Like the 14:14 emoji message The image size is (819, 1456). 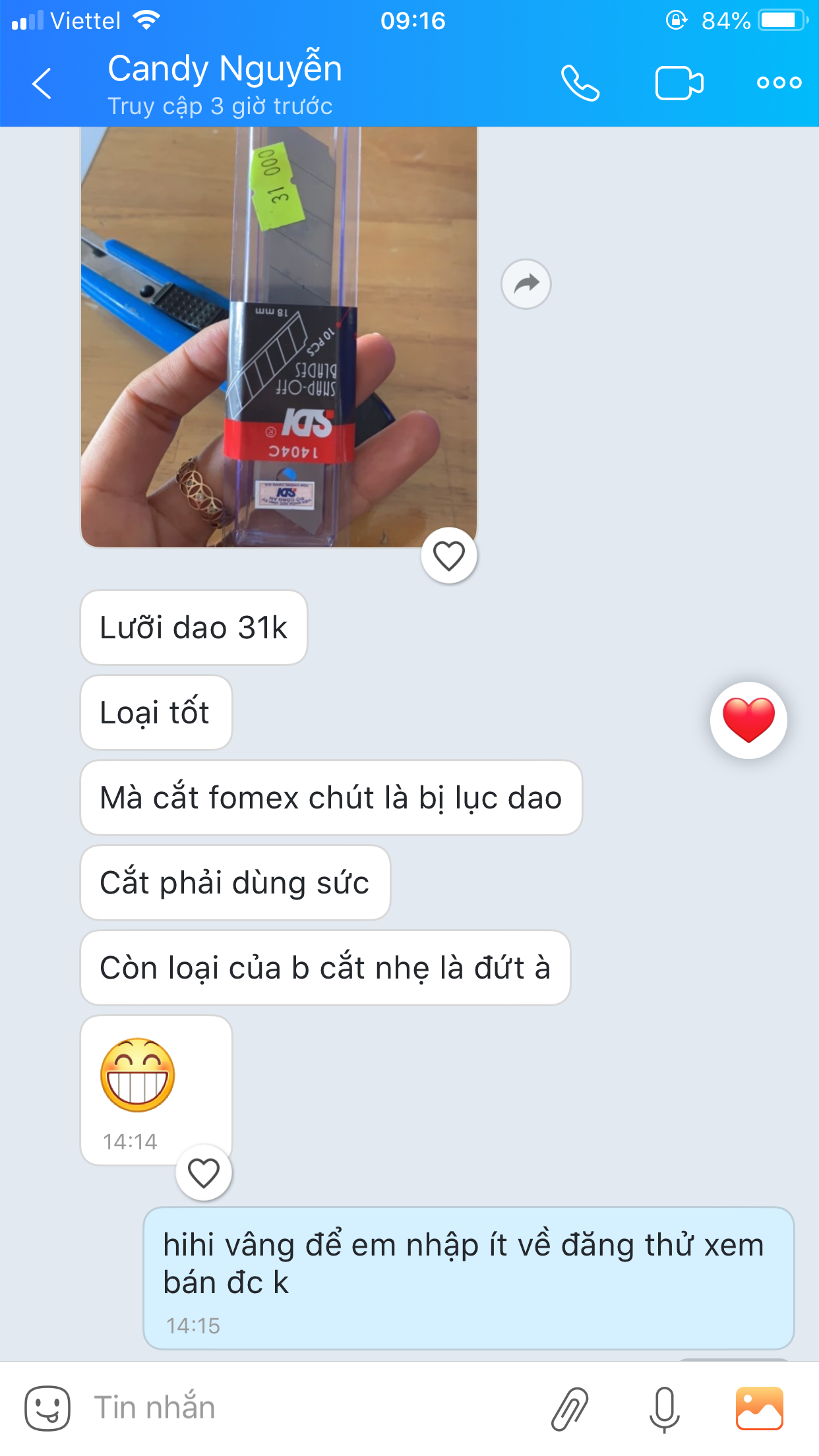pyautogui.click(x=204, y=1173)
